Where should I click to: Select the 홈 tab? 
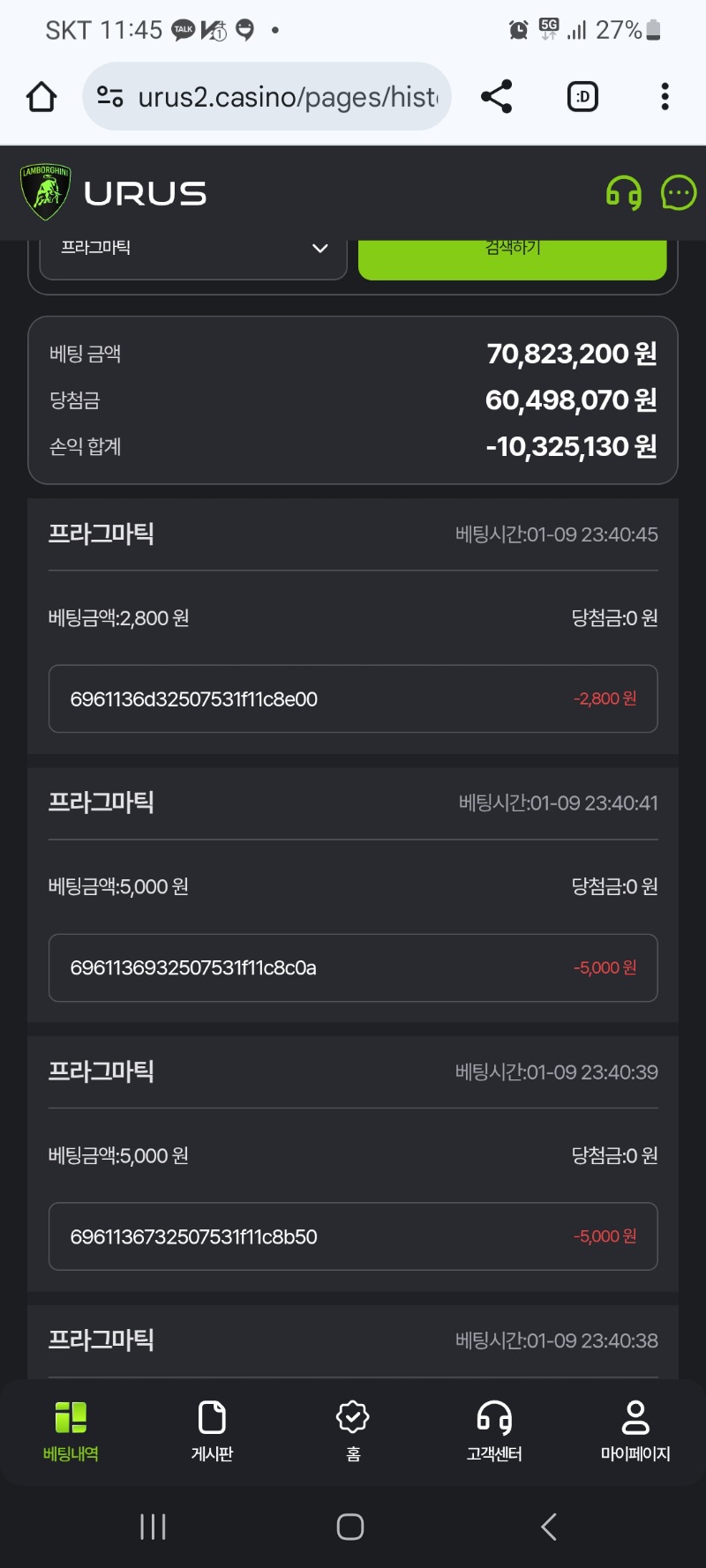point(353,1430)
